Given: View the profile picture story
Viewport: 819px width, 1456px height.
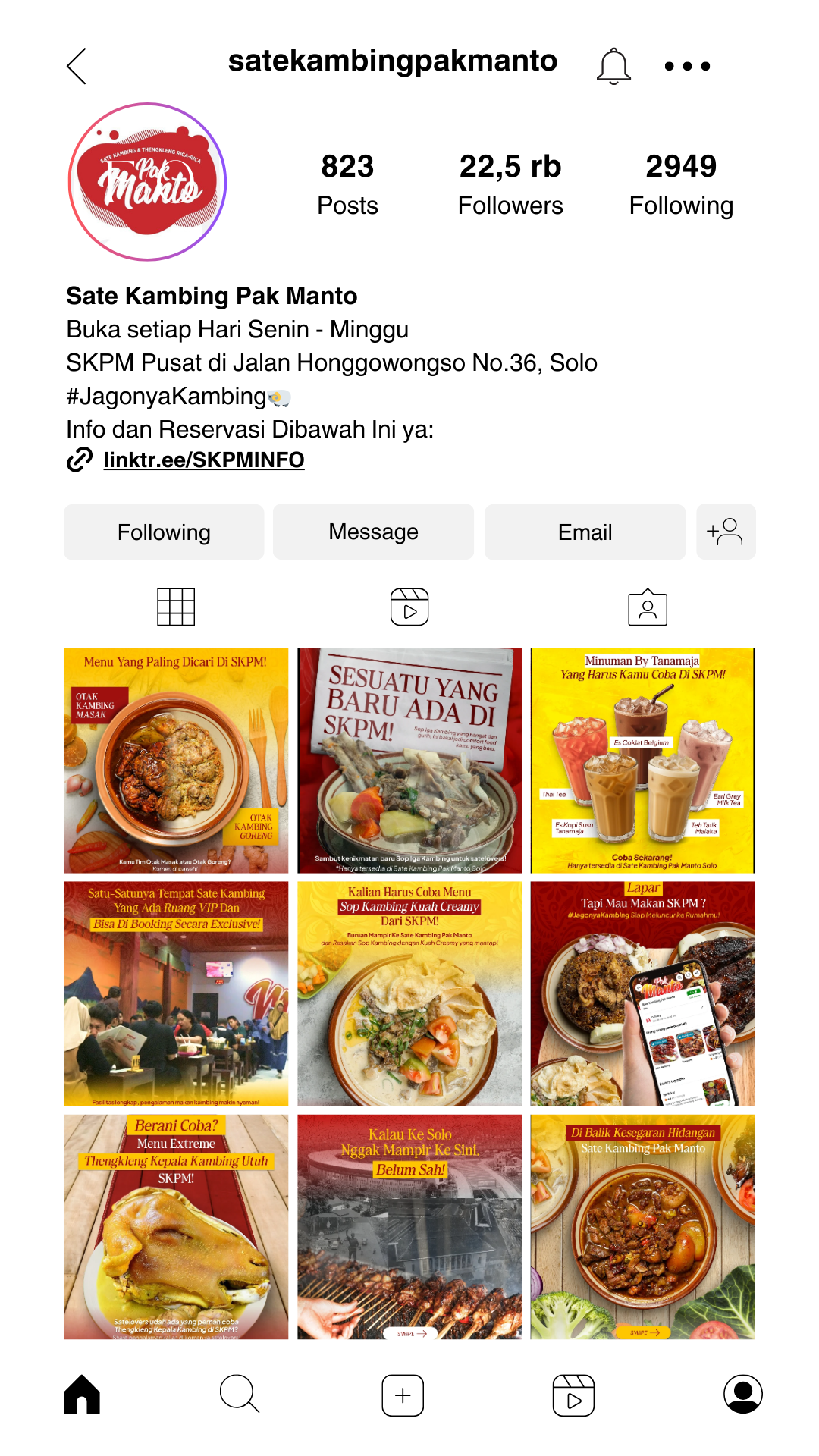Looking at the screenshot, I should [148, 182].
